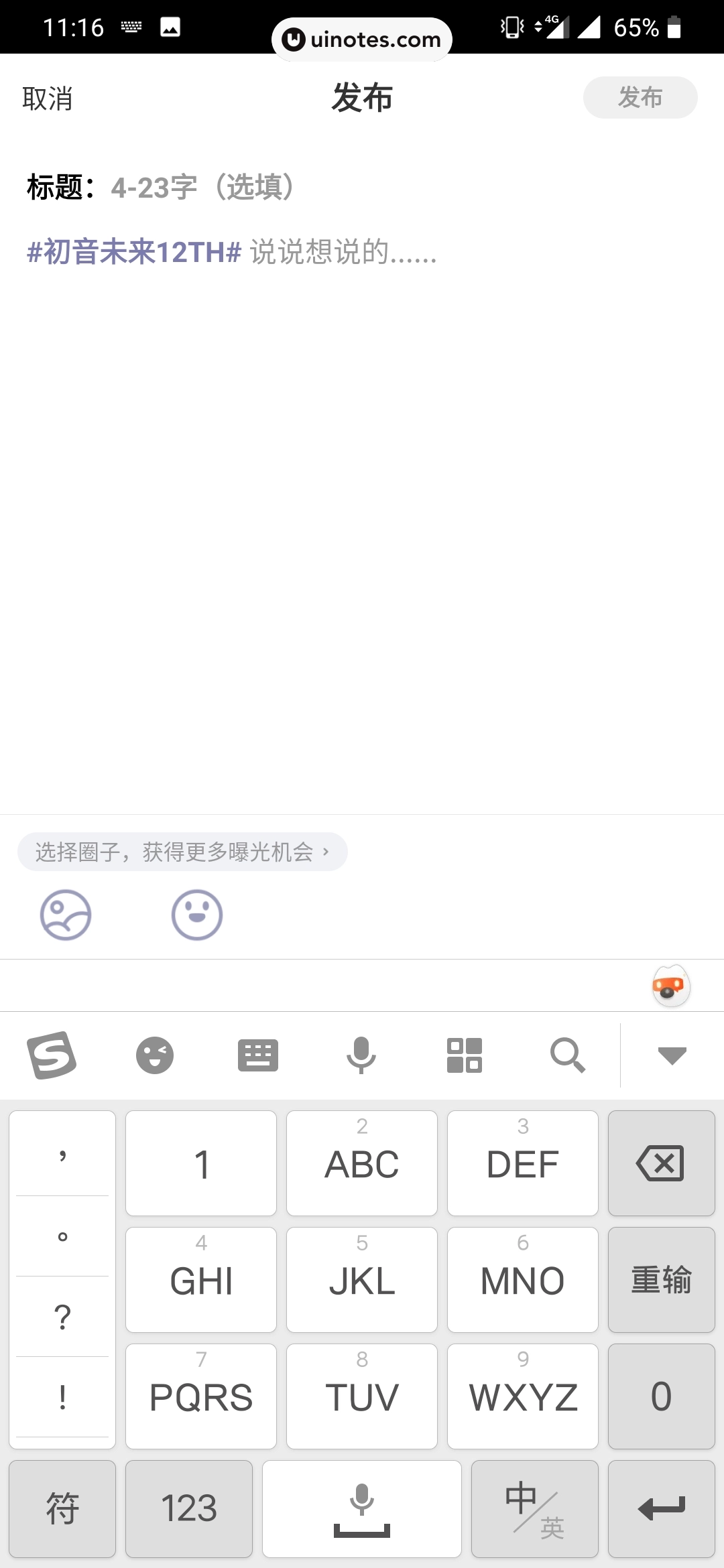
Task: Open the keyboard layout switcher icon
Action: point(258,1055)
